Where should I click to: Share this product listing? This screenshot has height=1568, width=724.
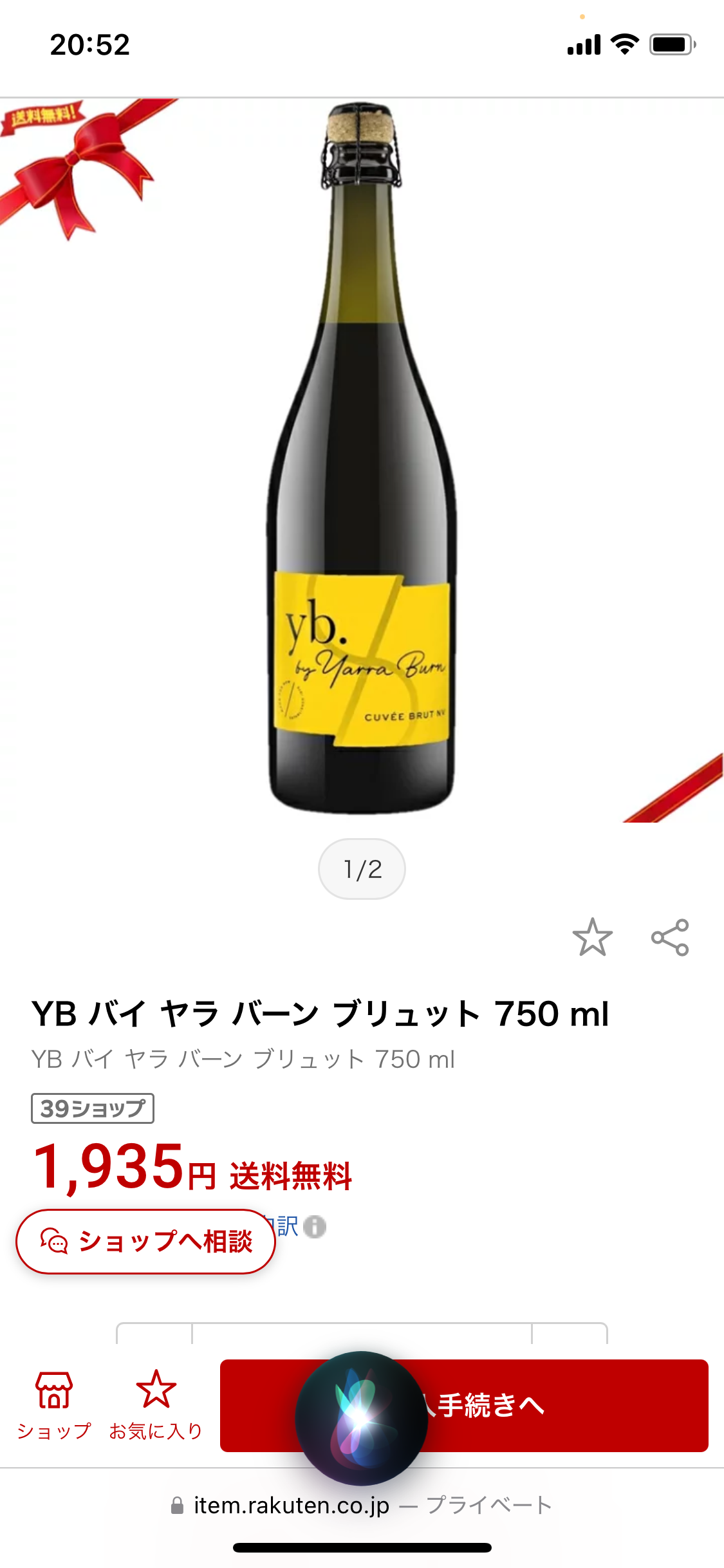(670, 937)
